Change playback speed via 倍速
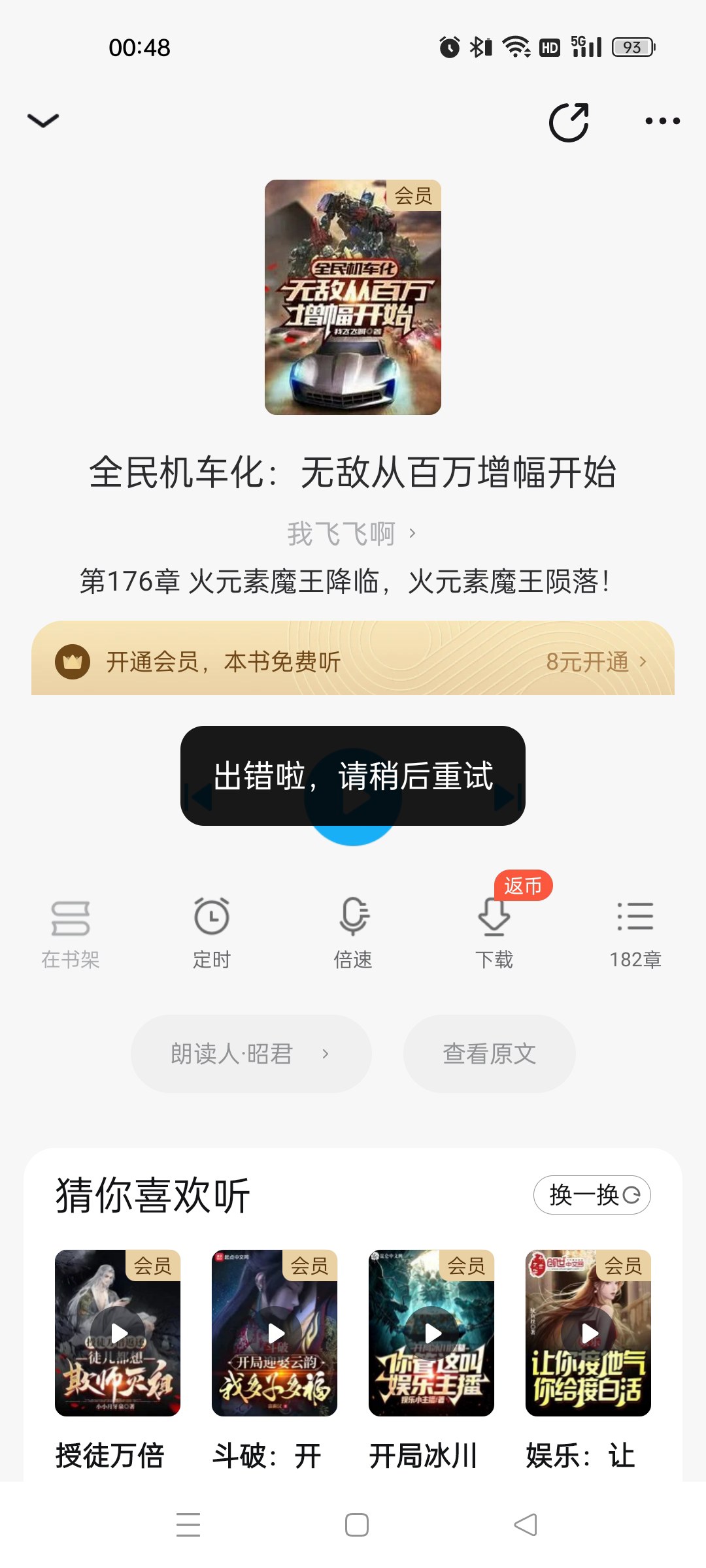 coord(353,932)
